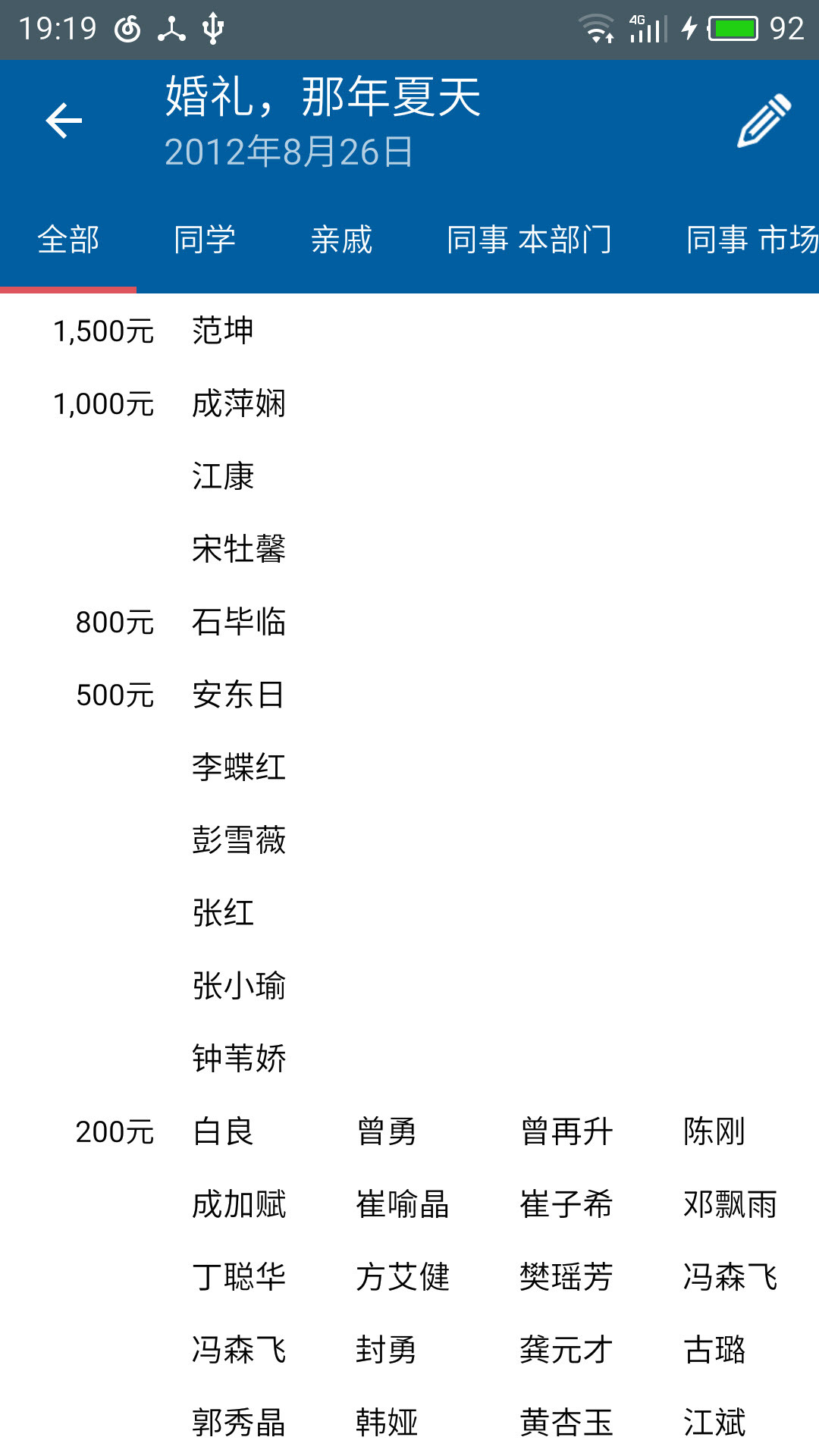
Task: Open record for 李蝶红
Action: [x=239, y=767]
